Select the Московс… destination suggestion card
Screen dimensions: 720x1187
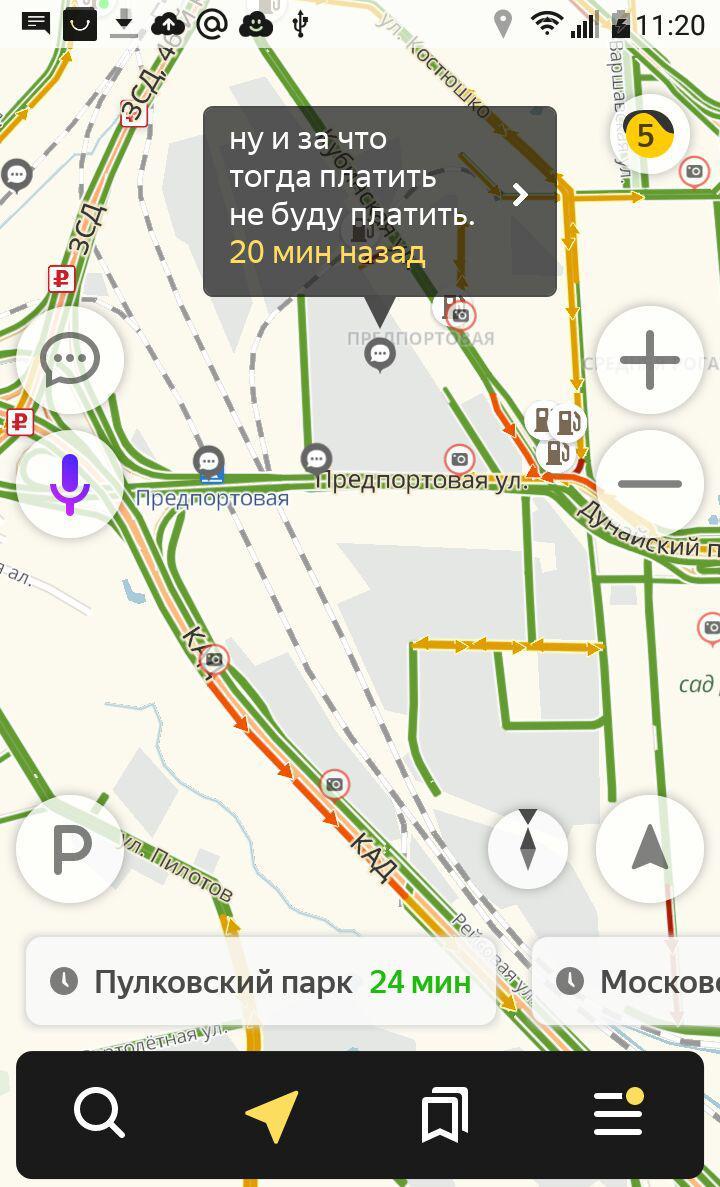pos(626,982)
